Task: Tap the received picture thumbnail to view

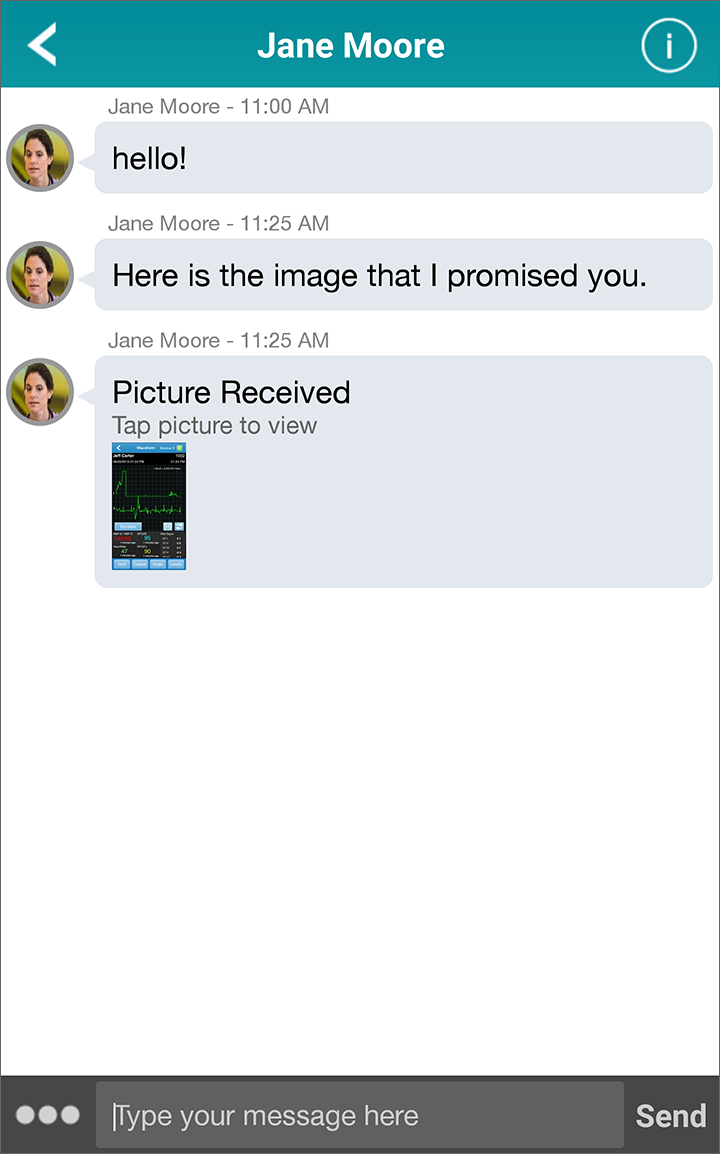Action: click(149, 506)
